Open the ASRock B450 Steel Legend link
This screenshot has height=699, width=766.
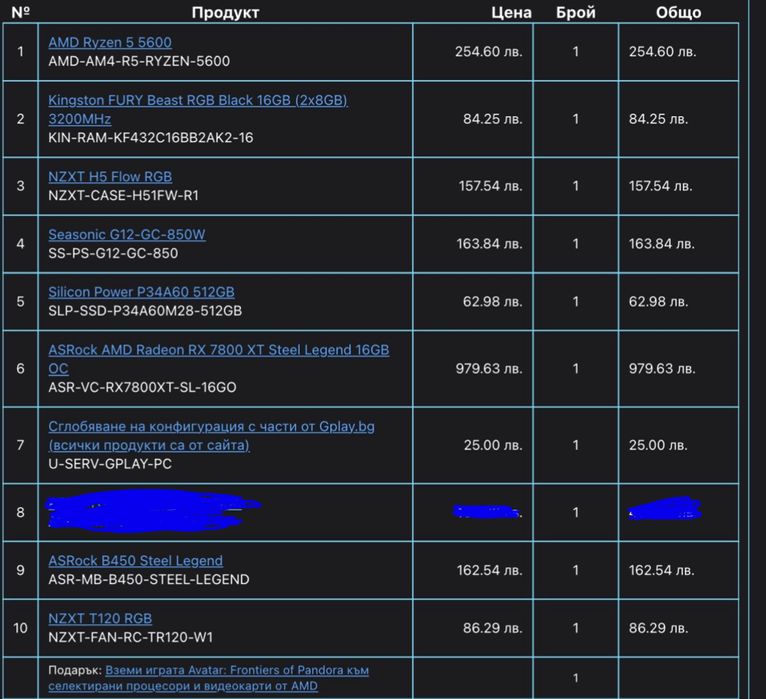[x=135, y=561]
